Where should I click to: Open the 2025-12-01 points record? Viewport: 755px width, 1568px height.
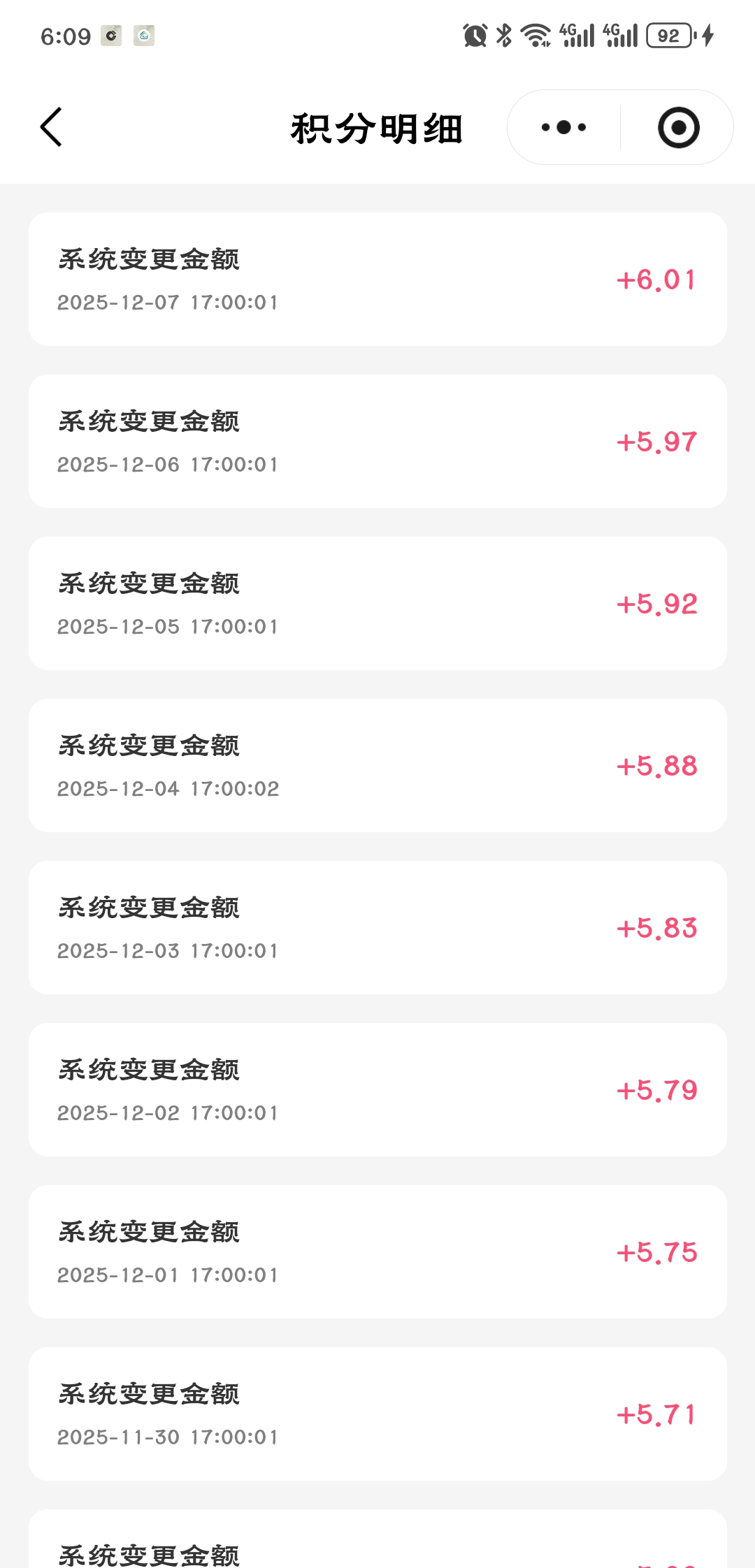(x=377, y=1251)
